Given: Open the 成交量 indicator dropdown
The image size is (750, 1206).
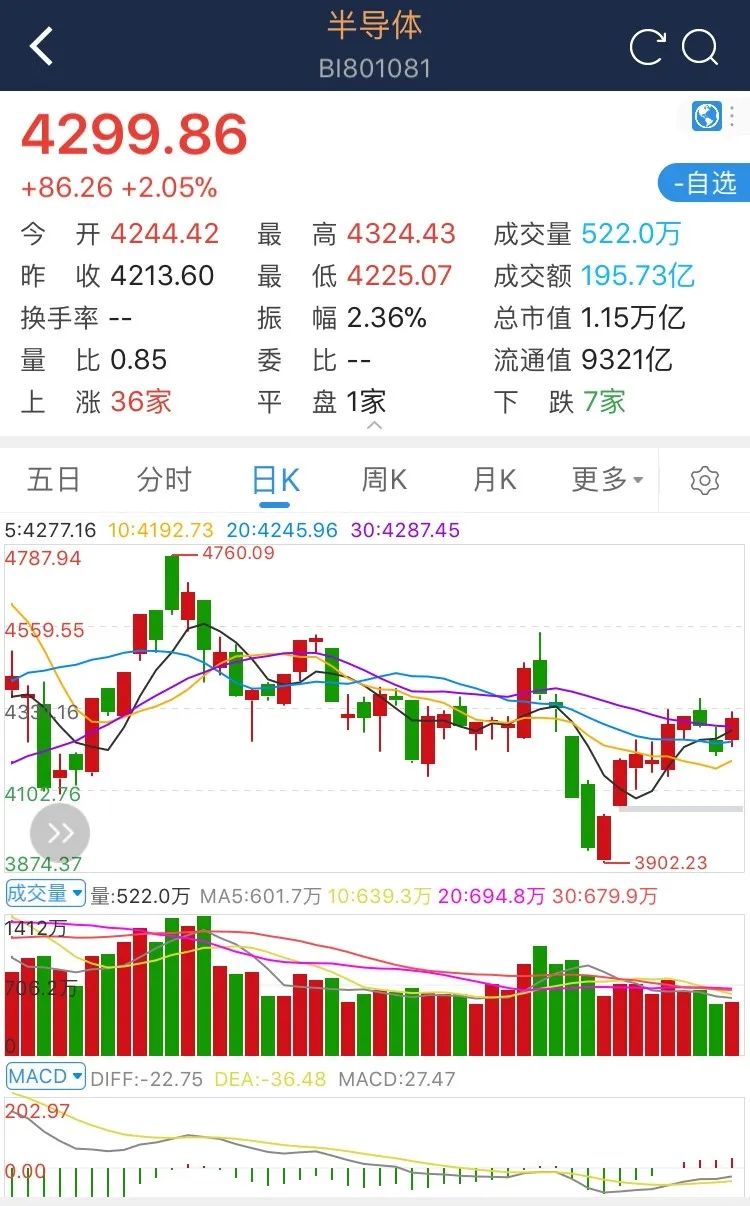Looking at the screenshot, I should click(46, 894).
